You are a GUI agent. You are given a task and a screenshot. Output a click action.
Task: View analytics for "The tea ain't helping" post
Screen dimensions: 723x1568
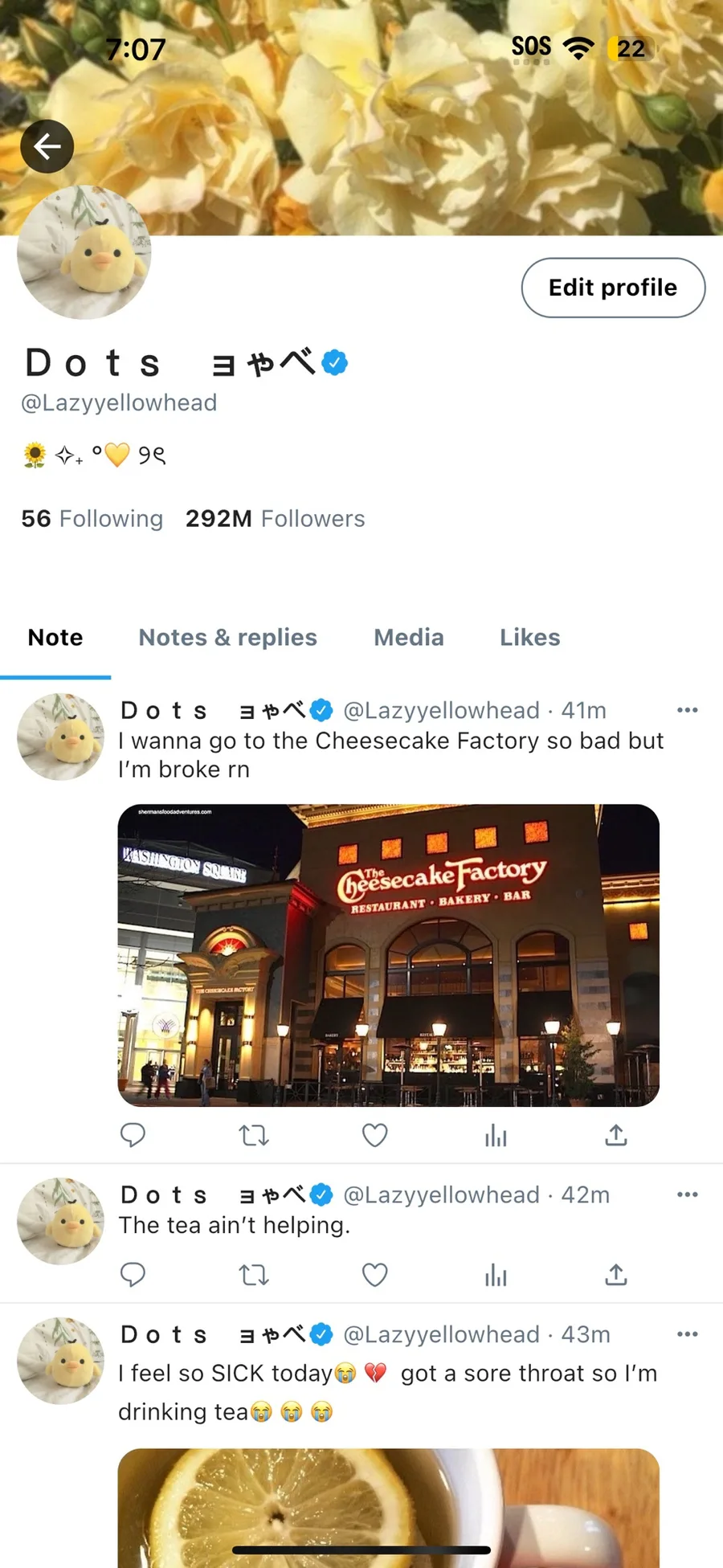click(496, 1275)
